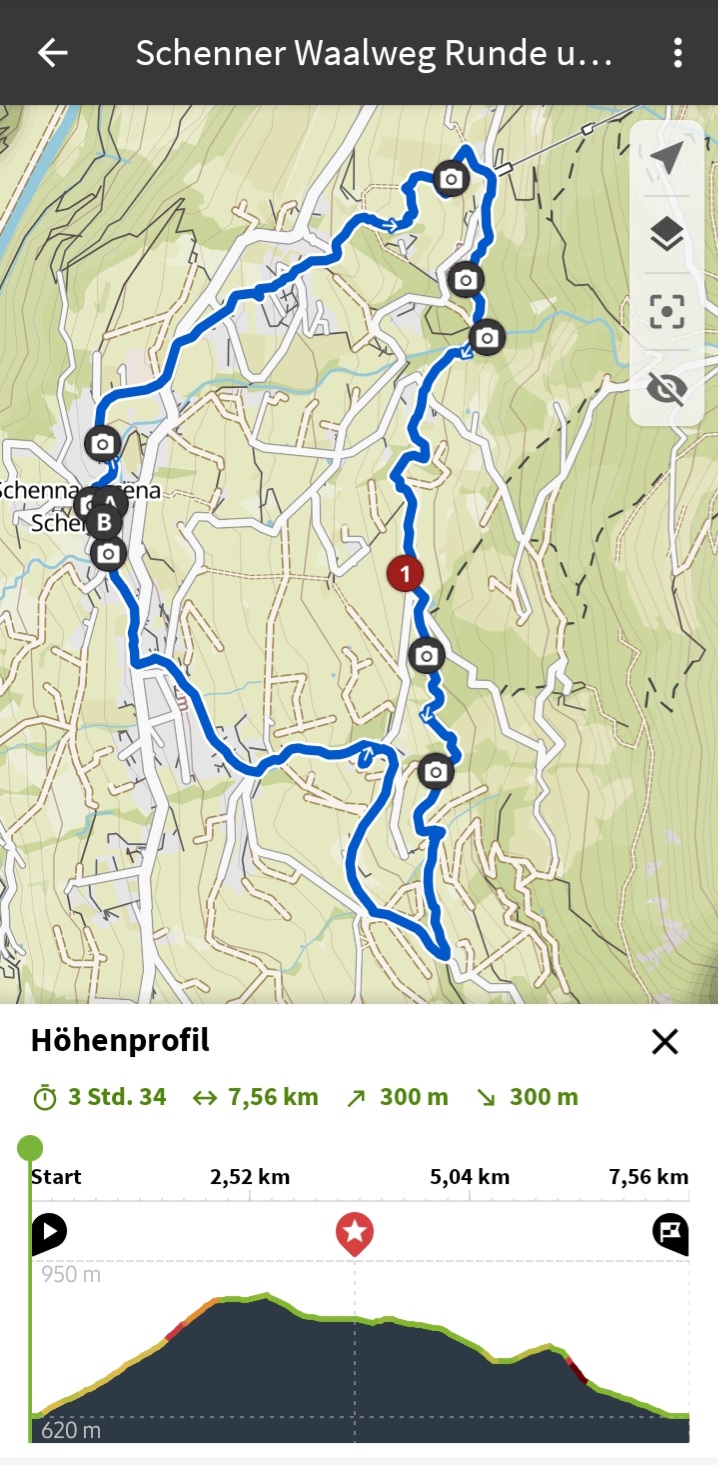Close the Höhenprofil panel

[664, 1042]
